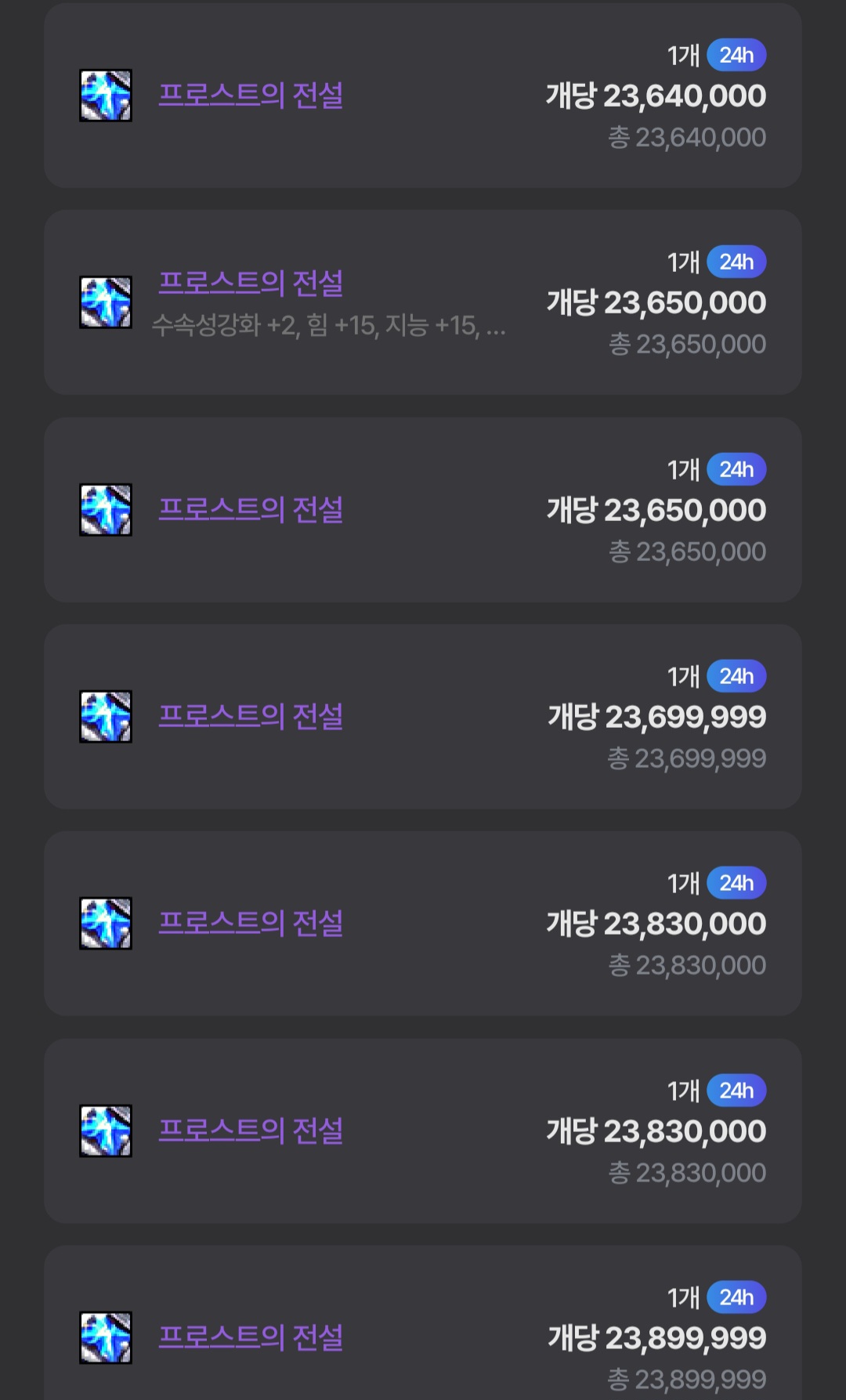
Task: Click the item icon on the first 23,830,000 listing
Action: 106,923
